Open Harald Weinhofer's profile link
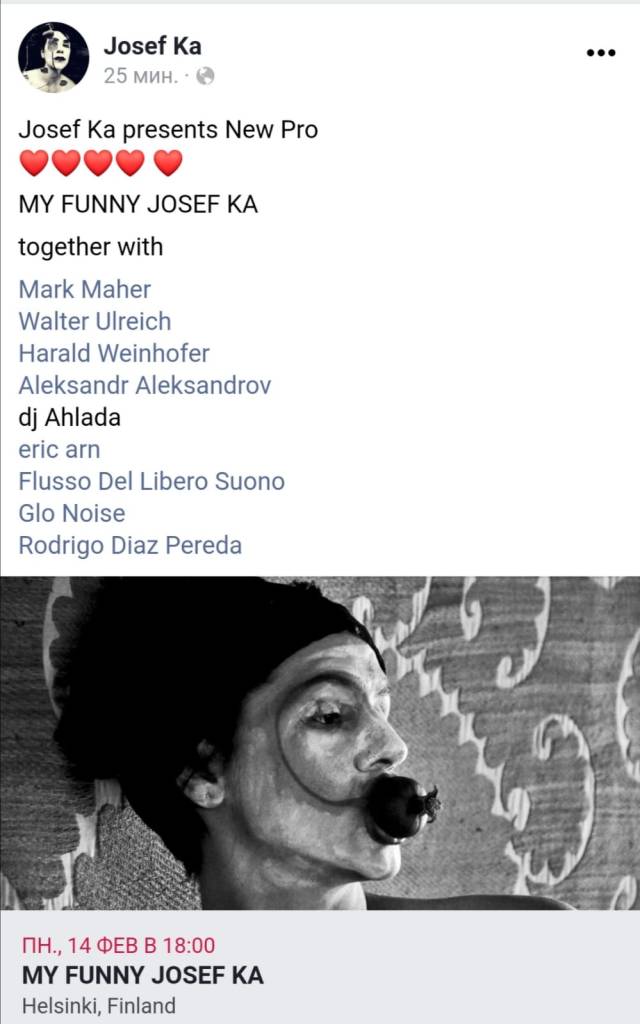The image size is (640, 1024). point(114,354)
